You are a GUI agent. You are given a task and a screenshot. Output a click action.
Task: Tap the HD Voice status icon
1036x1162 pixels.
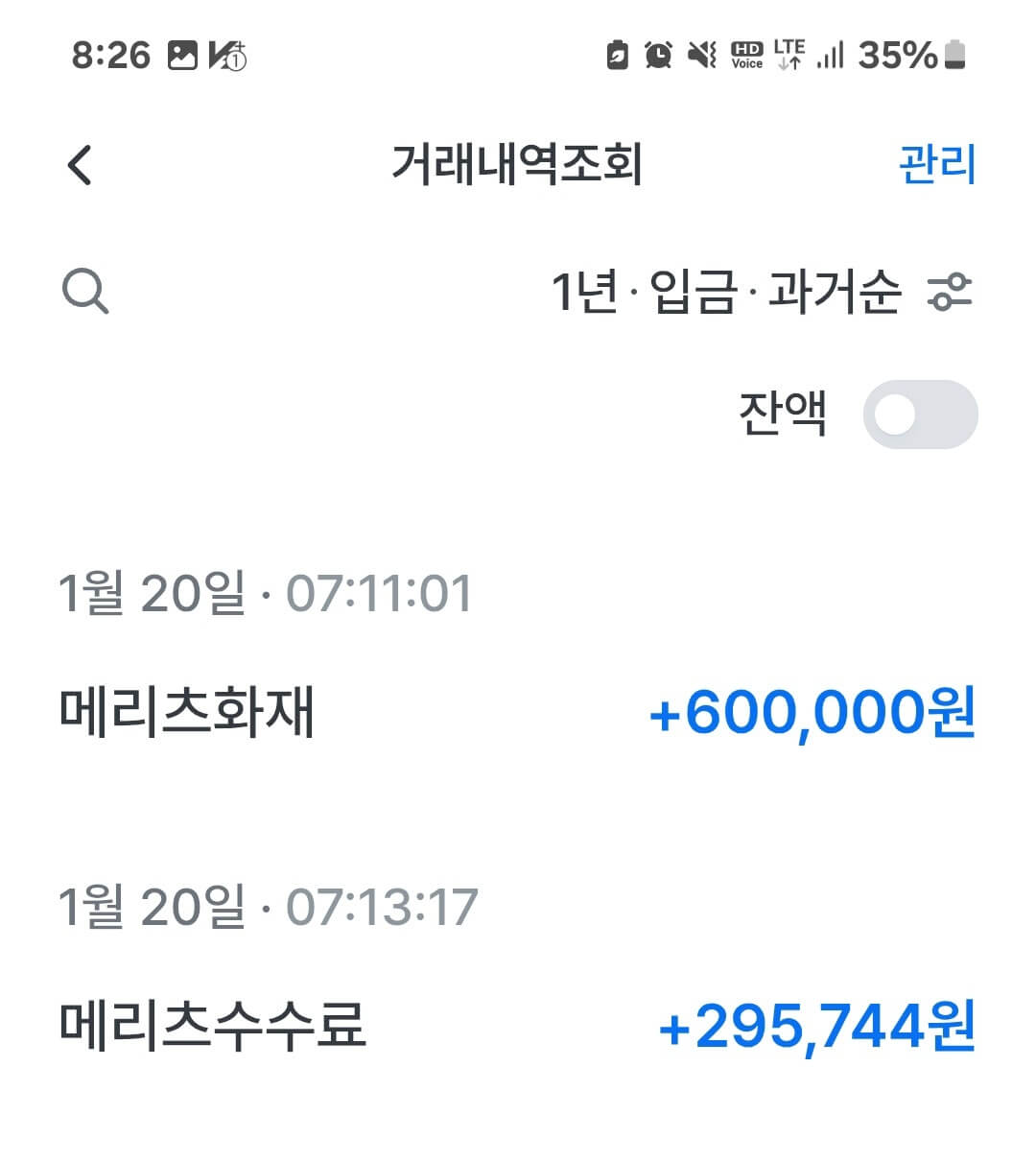point(748,56)
